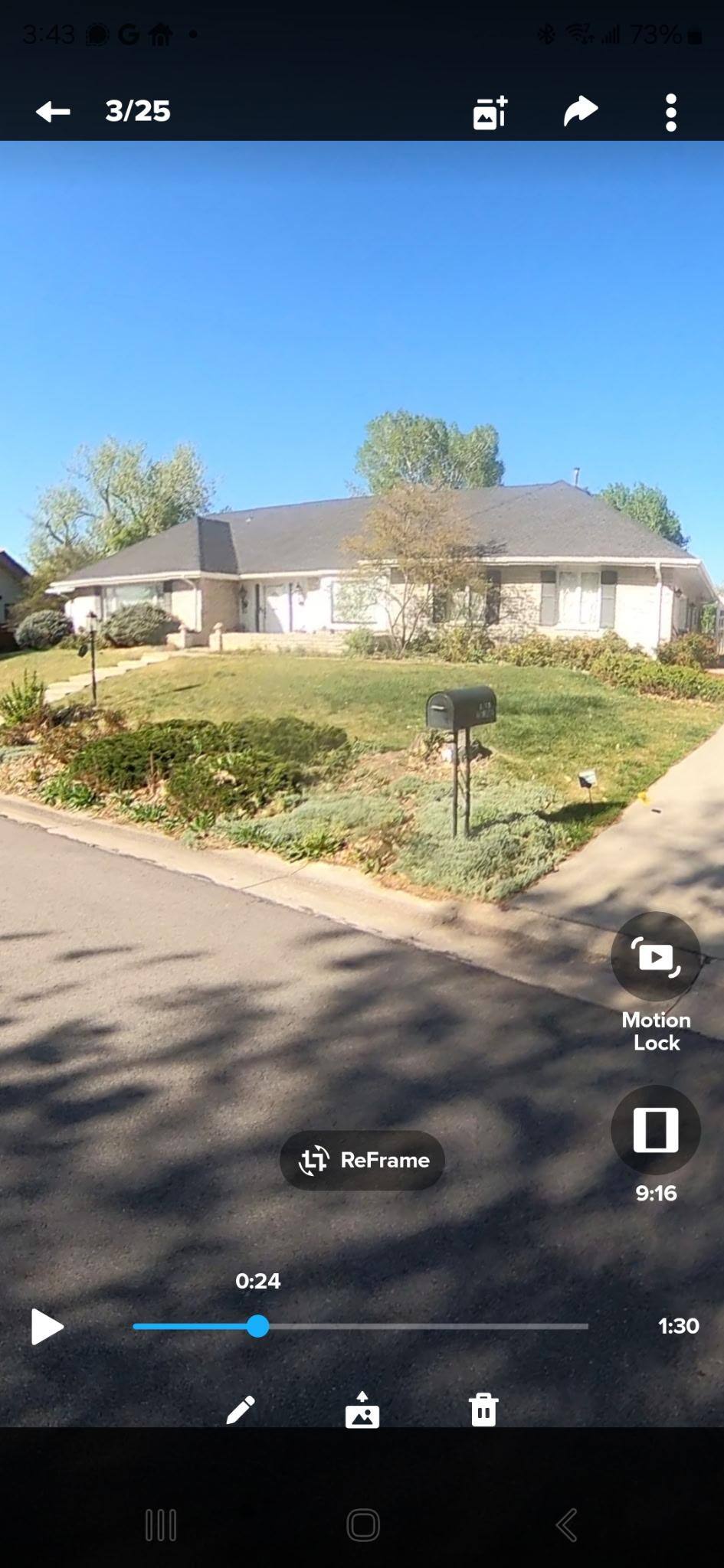Seek on the video progress bar
Viewport: 724px width, 1568px height.
pos(360,1327)
